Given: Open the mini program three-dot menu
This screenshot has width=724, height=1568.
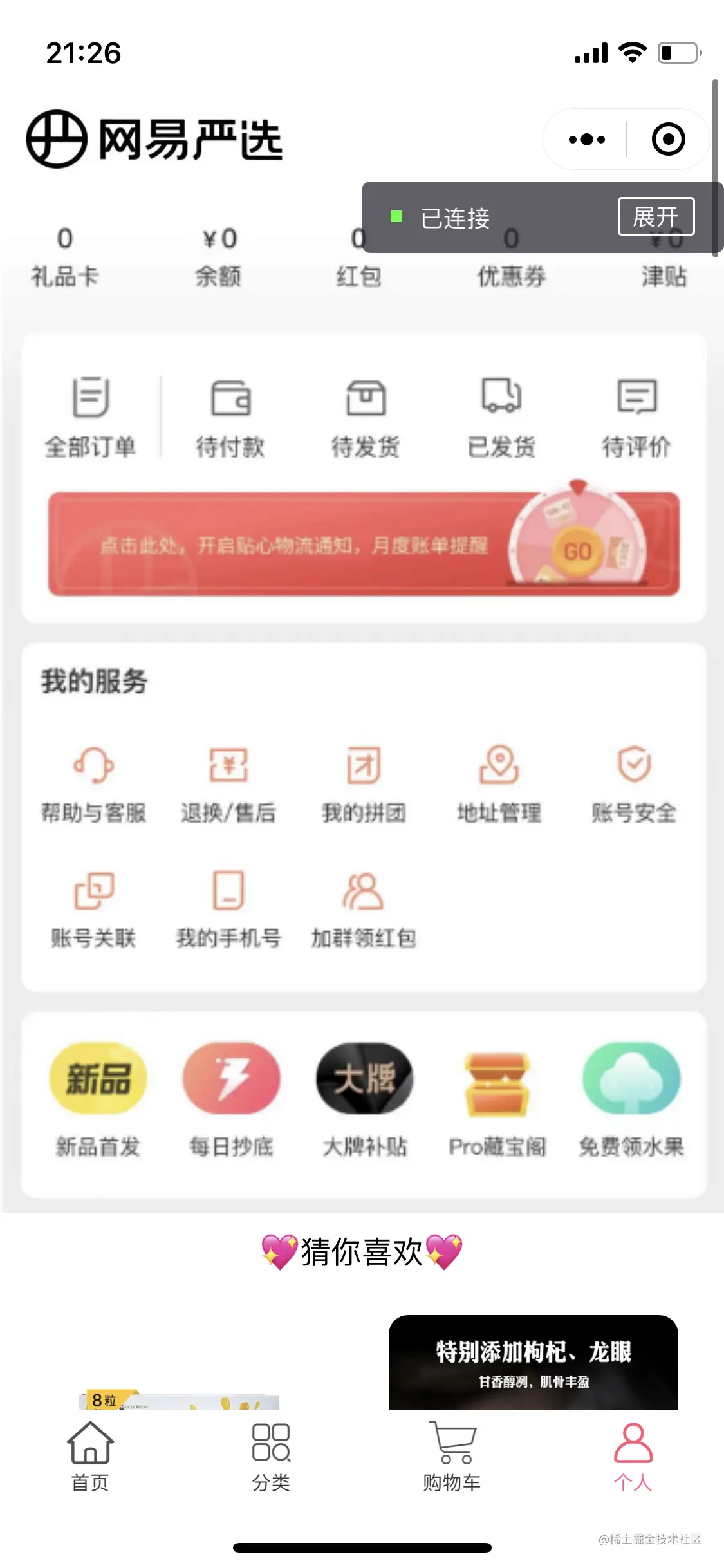Looking at the screenshot, I should [586, 139].
